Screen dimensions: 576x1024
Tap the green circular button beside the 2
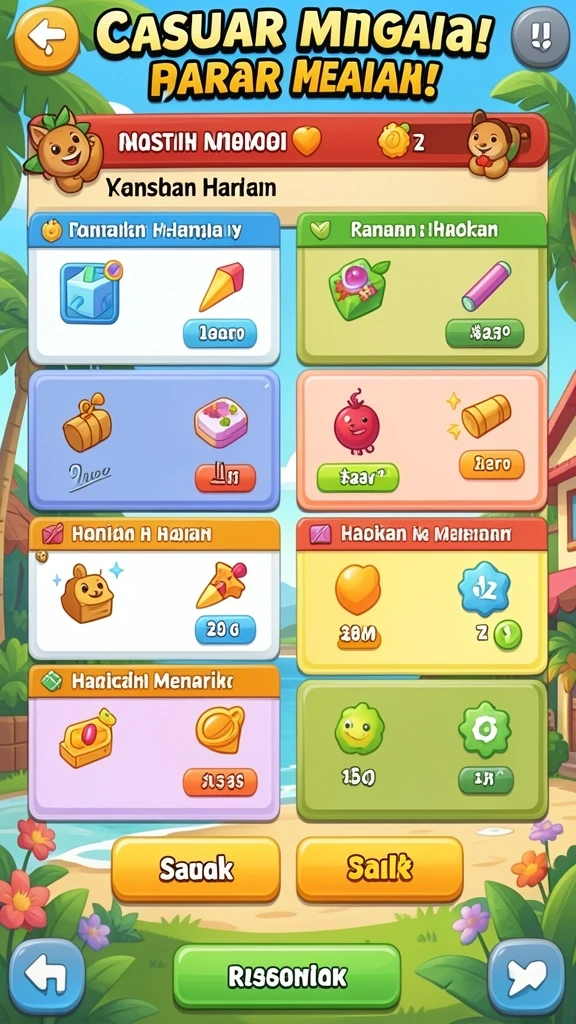point(507,635)
